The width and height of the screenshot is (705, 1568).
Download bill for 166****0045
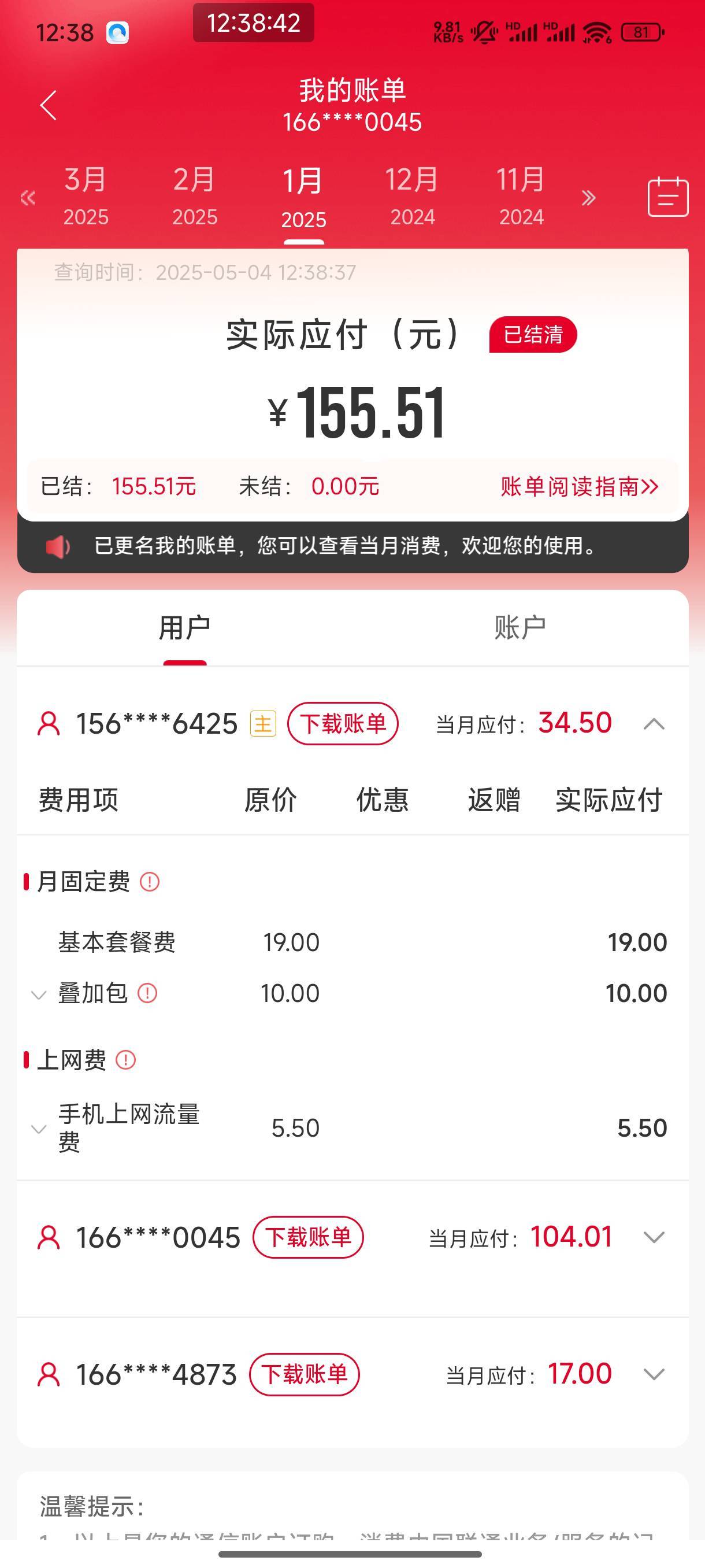[x=308, y=1237]
